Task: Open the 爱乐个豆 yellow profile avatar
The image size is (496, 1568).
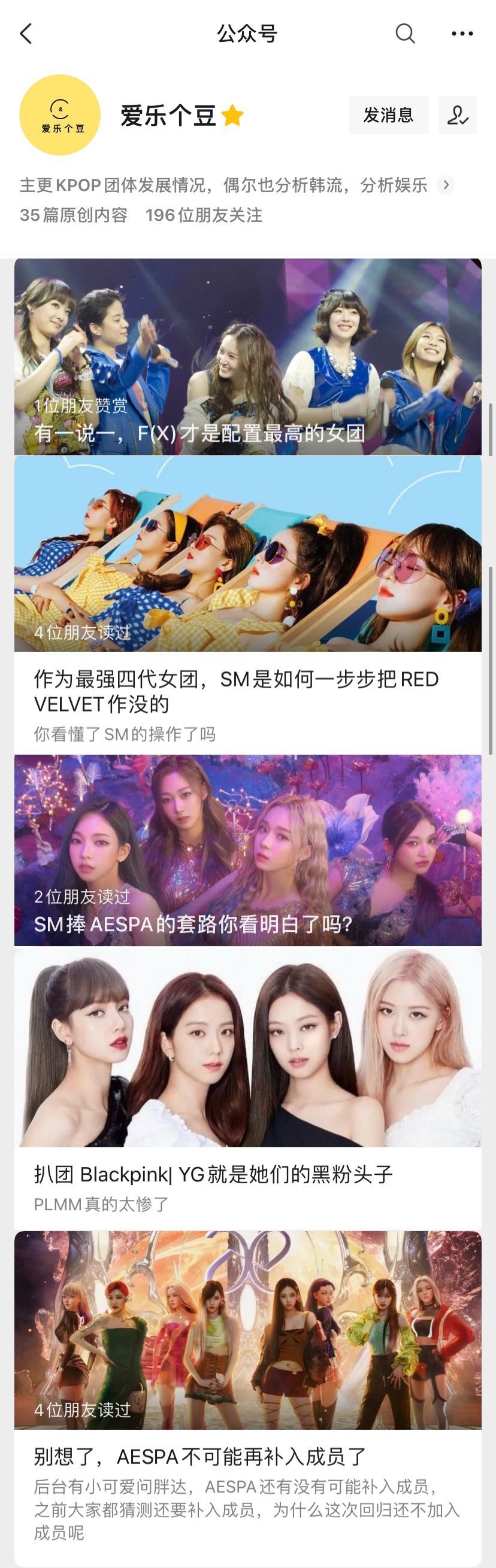Action: (x=60, y=114)
